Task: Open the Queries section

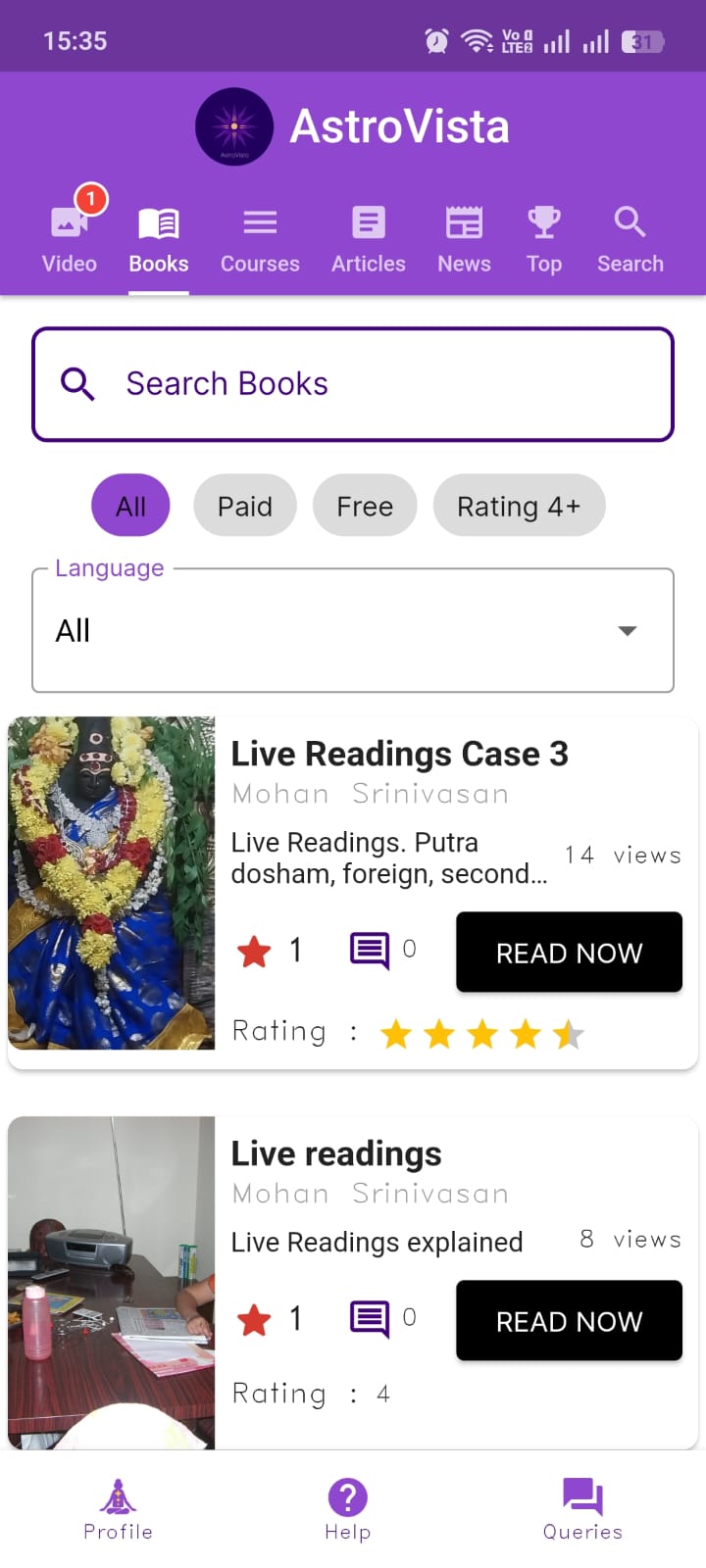Action: (582, 1510)
